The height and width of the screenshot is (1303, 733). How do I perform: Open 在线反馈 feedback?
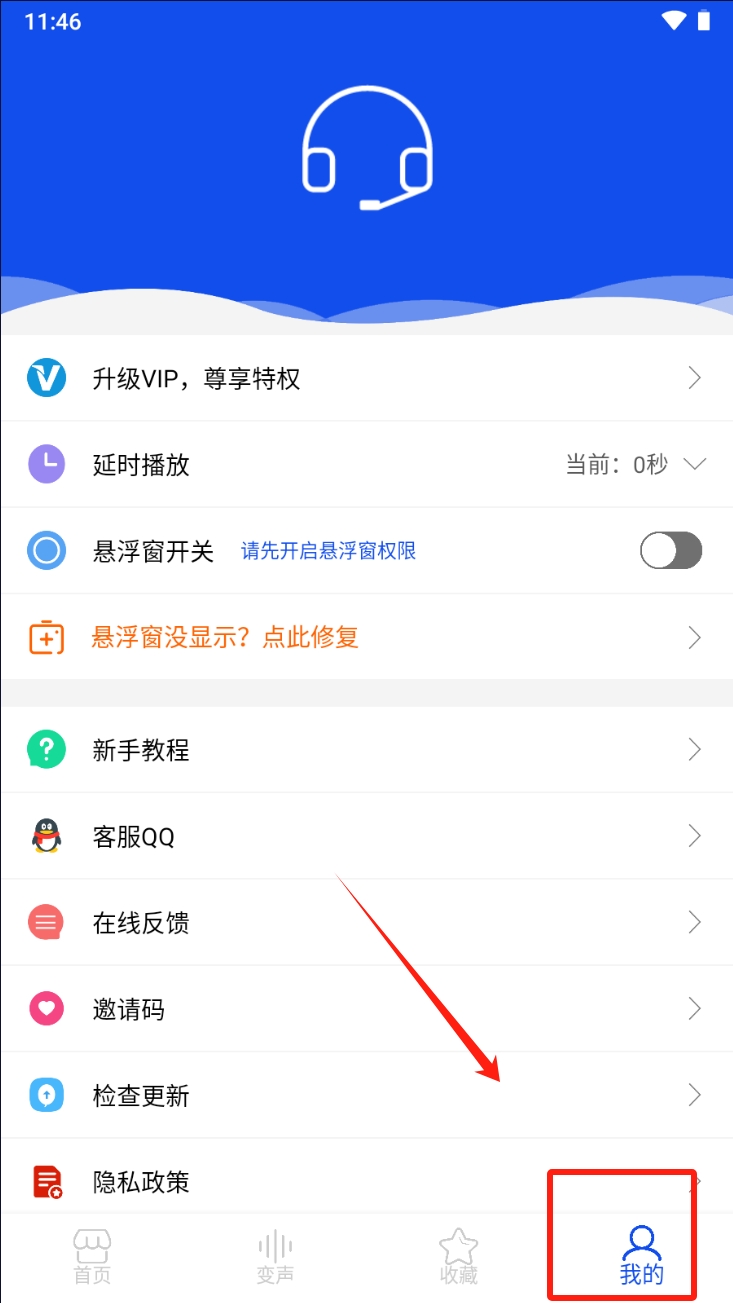coord(366,922)
